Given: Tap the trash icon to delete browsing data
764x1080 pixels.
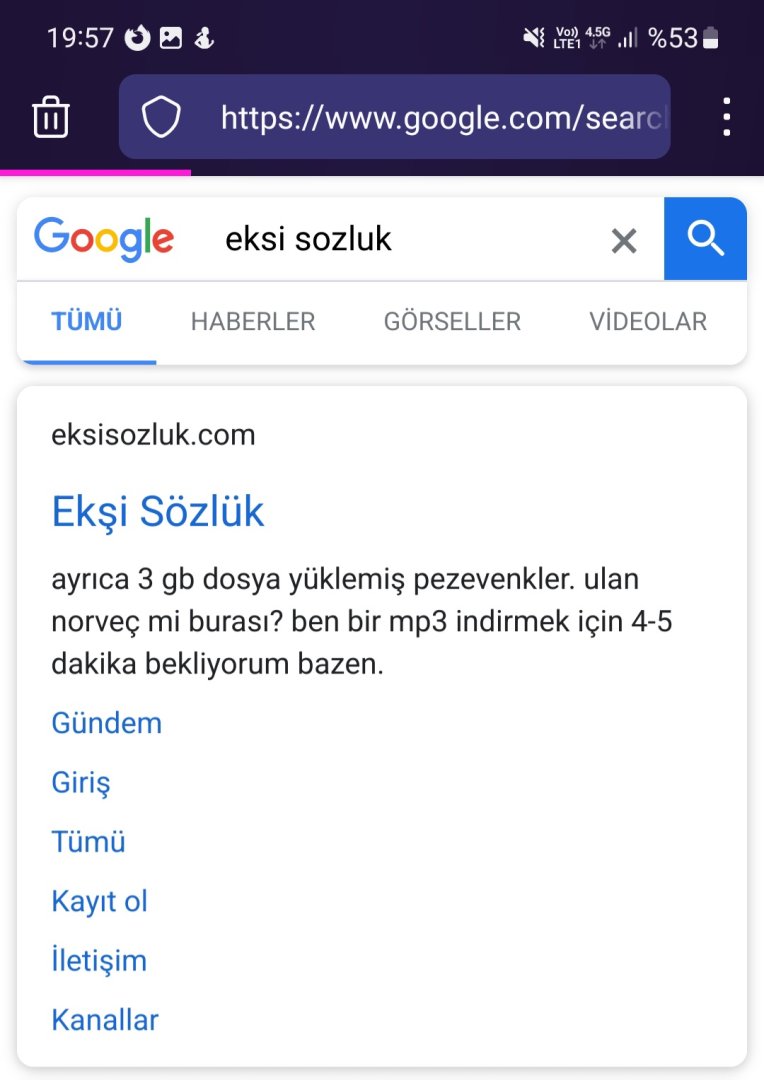Looking at the screenshot, I should pos(51,118).
